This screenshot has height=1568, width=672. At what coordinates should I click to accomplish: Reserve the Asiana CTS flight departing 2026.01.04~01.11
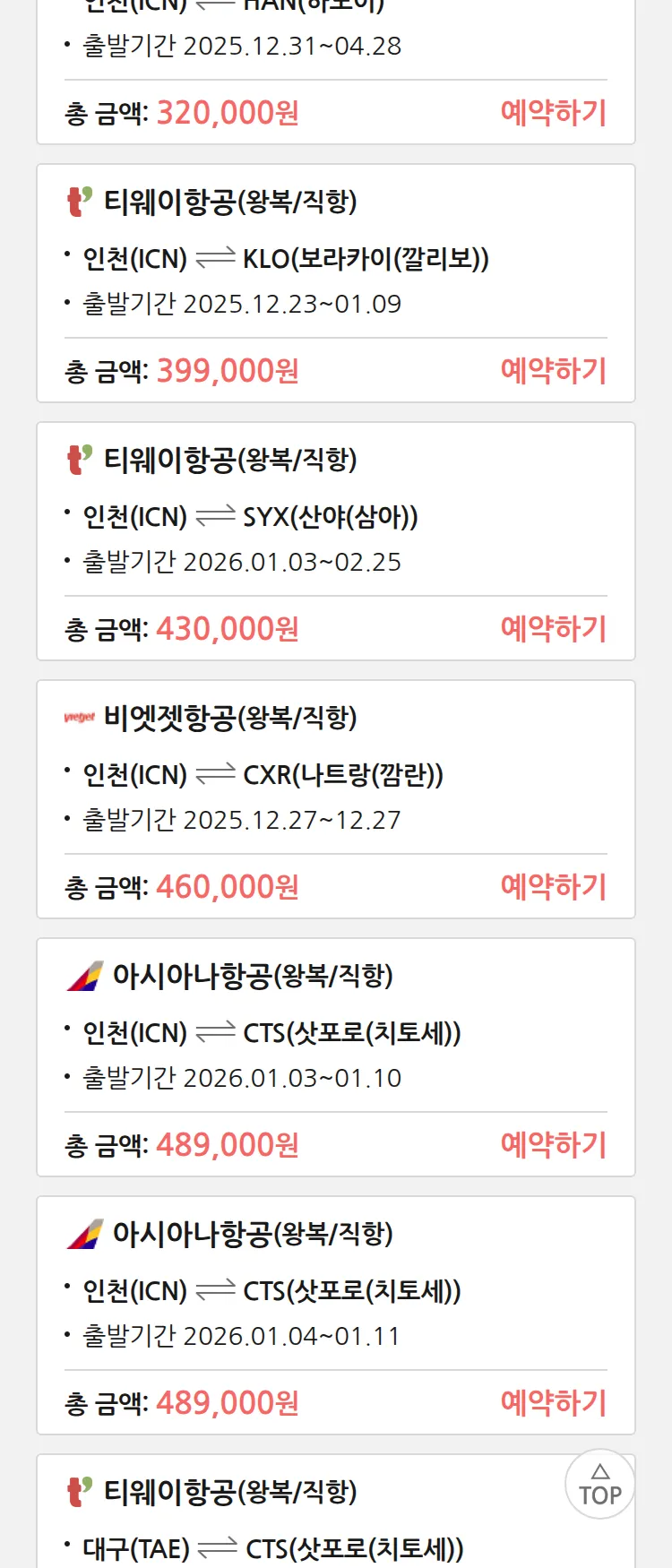553,1403
